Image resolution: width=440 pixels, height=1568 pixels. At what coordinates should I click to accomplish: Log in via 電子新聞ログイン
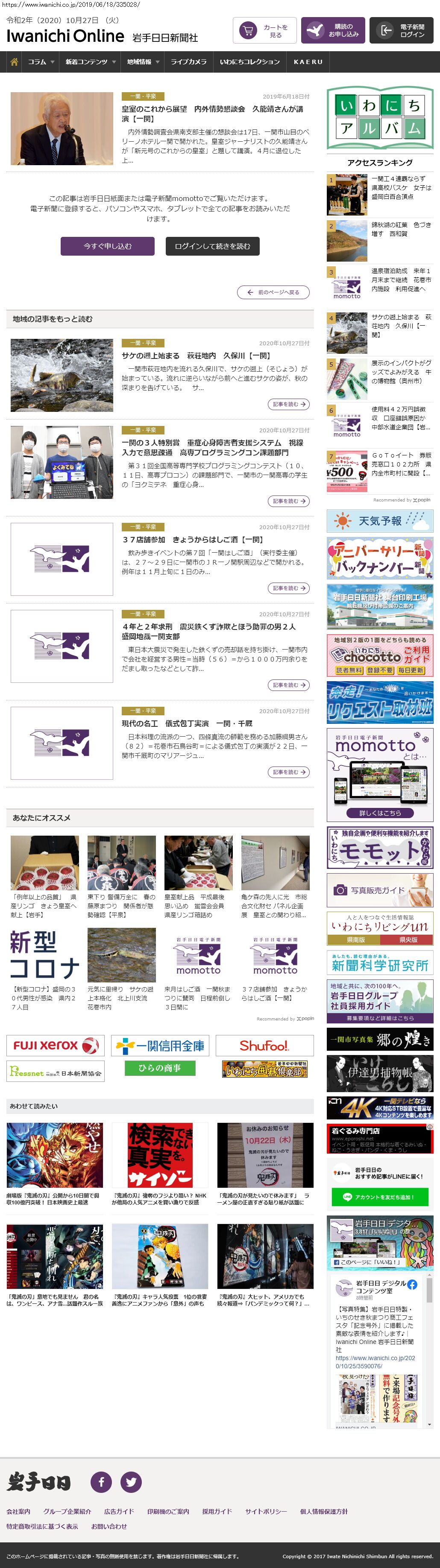(x=401, y=30)
